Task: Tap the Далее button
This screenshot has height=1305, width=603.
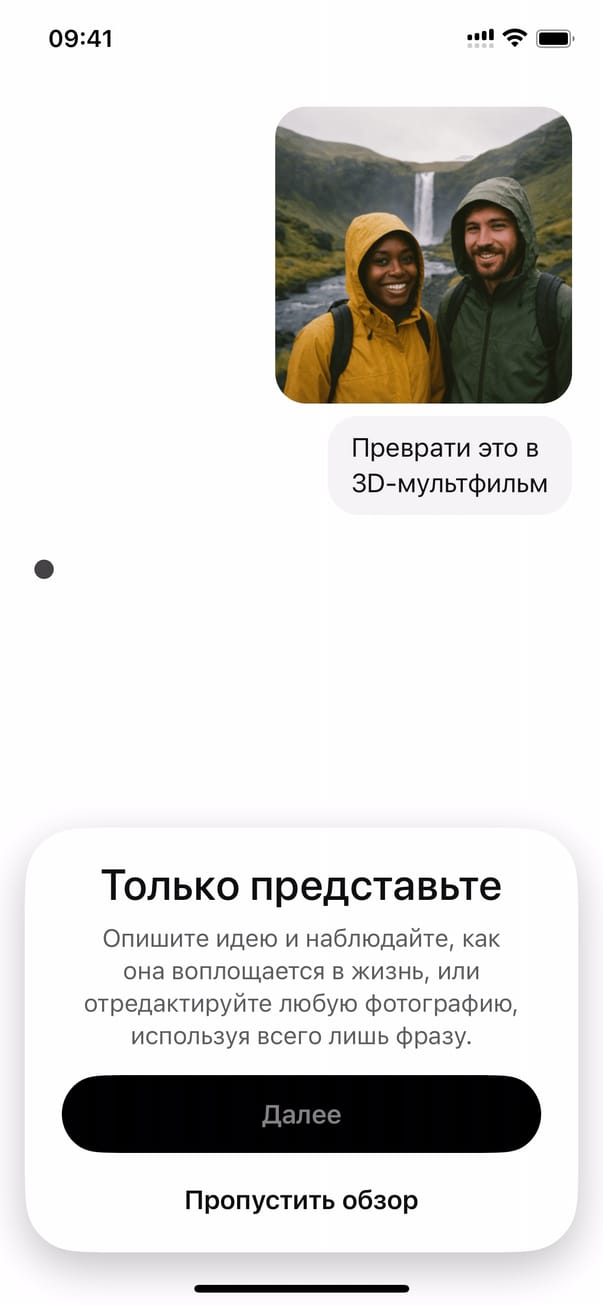Action: click(x=301, y=1114)
